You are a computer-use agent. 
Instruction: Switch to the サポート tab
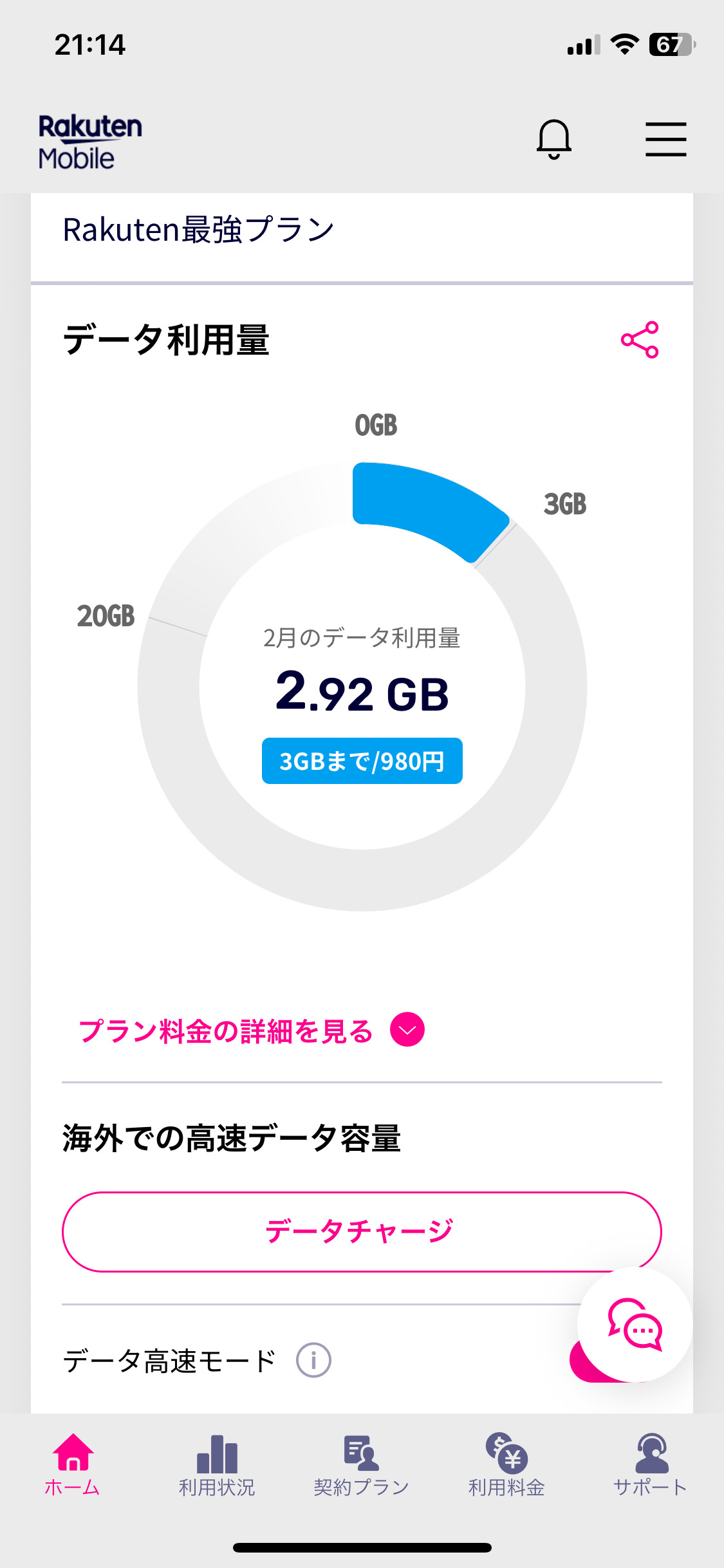[x=651, y=1465]
